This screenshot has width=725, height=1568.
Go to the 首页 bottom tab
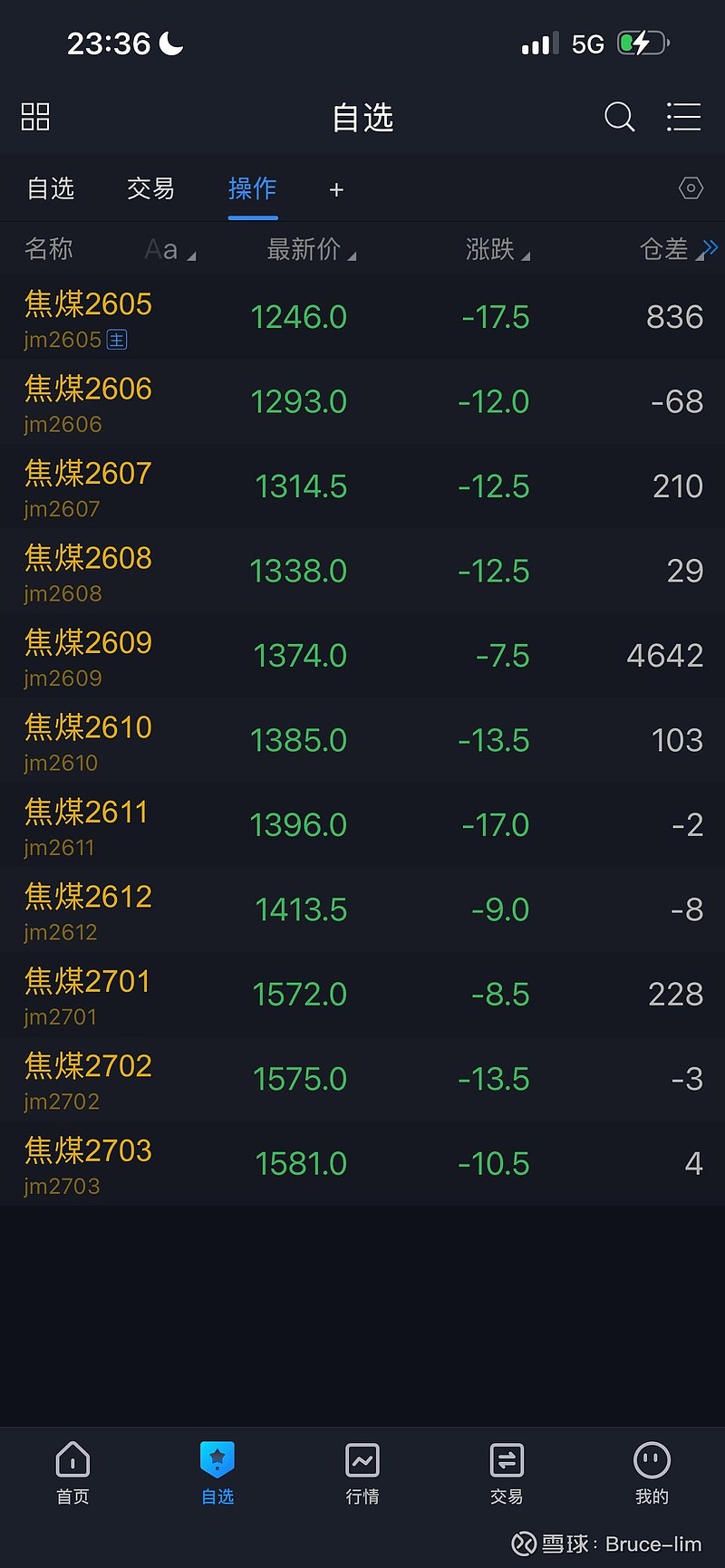coord(72,1472)
